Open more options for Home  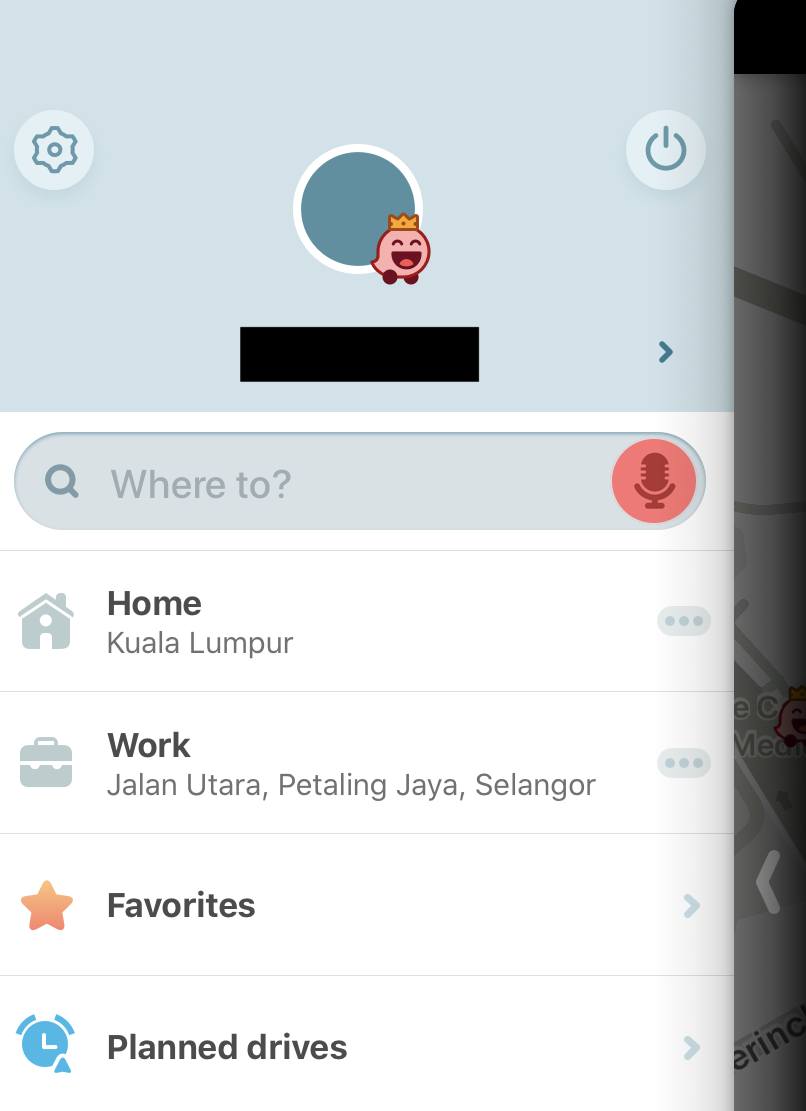[684, 621]
